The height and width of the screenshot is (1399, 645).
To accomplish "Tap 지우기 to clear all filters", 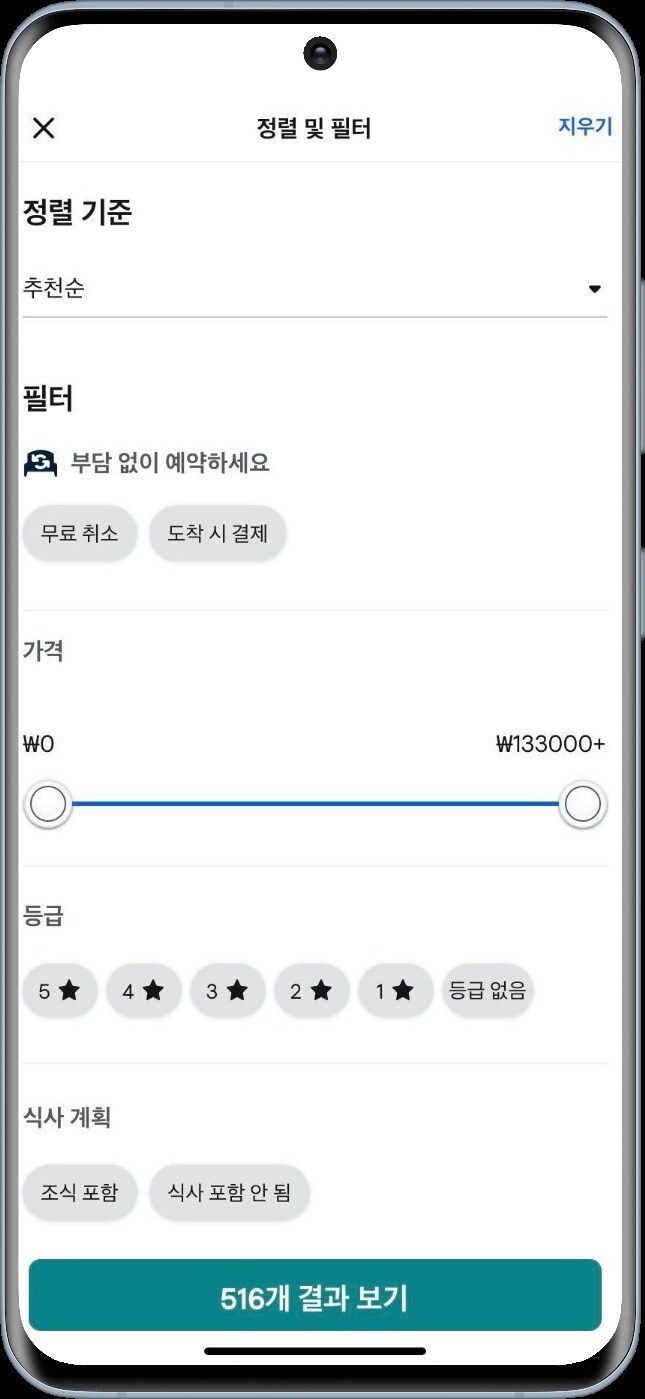I will tap(585, 127).
